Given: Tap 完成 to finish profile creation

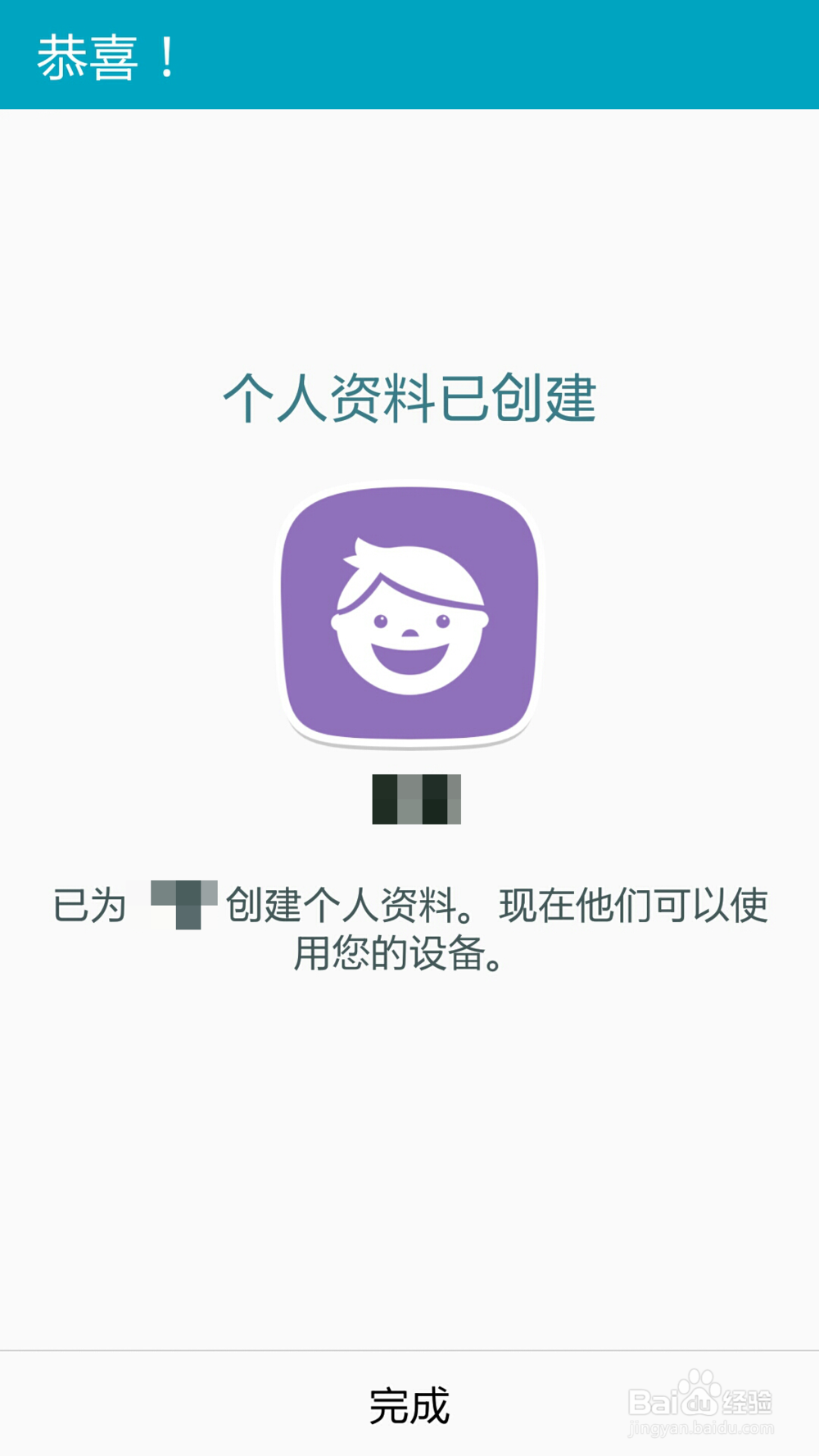Looking at the screenshot, I should [409, 1404].
